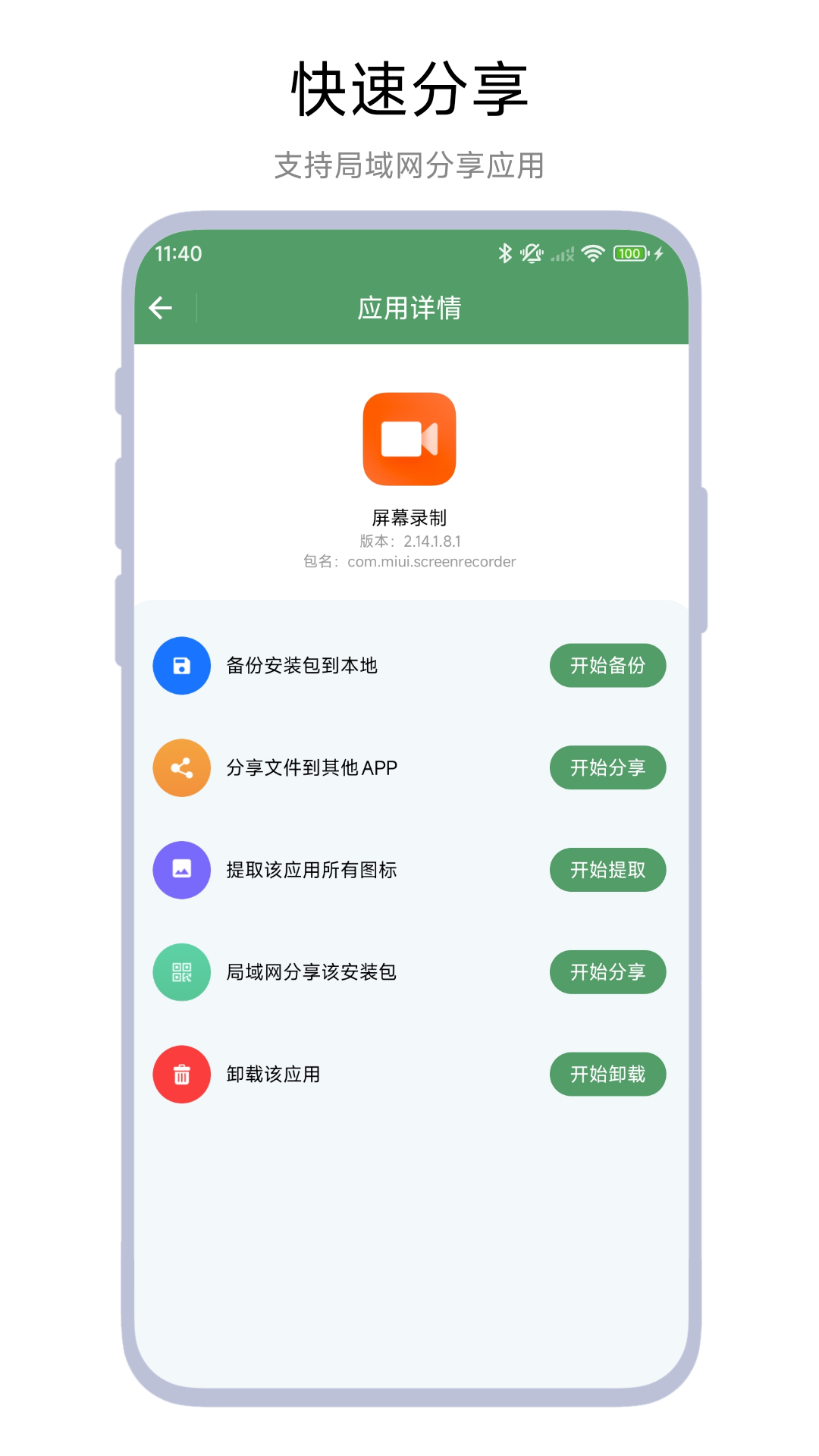Tap the vibrate mode status icon
The height and width of the screenshot is (1456, 819).
[531, 253]
